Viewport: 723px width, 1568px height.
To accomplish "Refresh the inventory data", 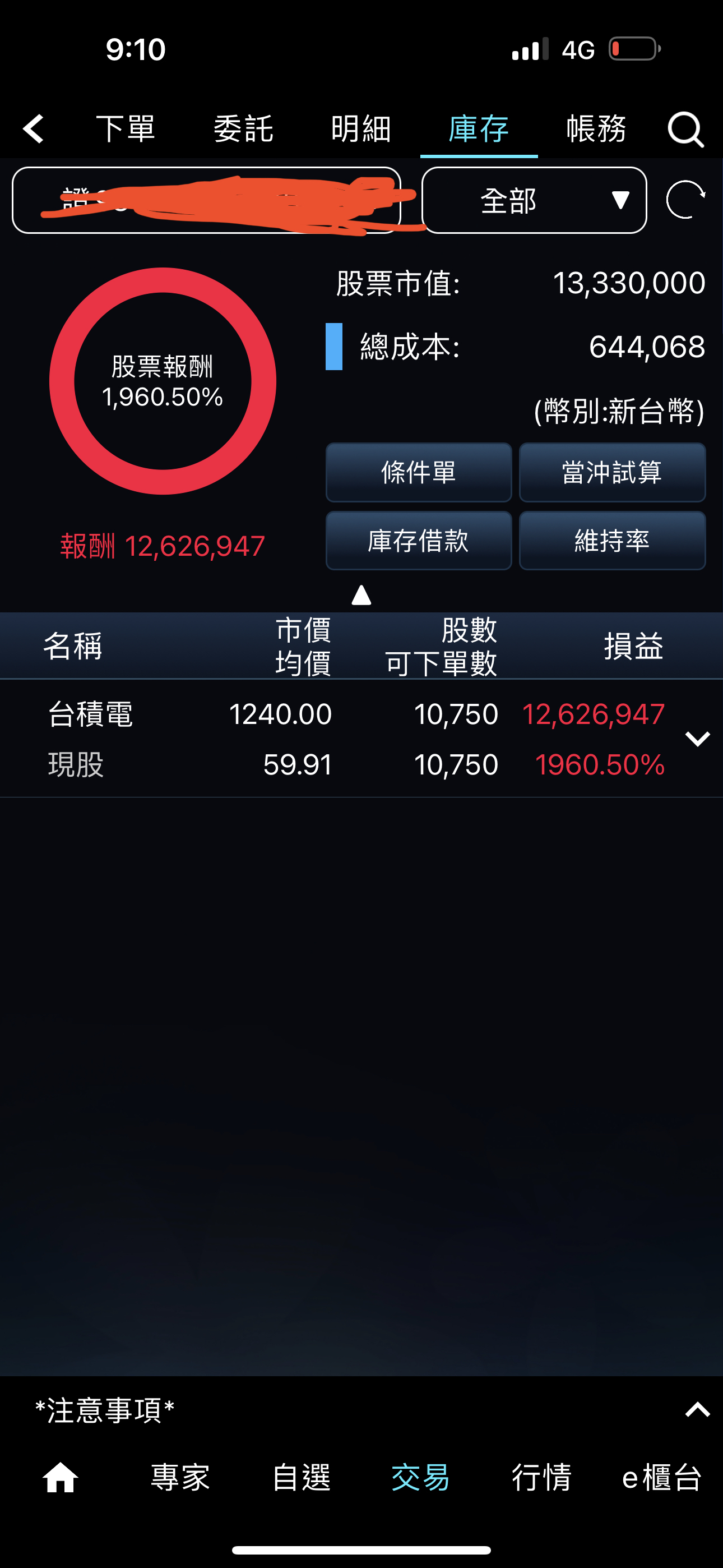I will 685,200.
